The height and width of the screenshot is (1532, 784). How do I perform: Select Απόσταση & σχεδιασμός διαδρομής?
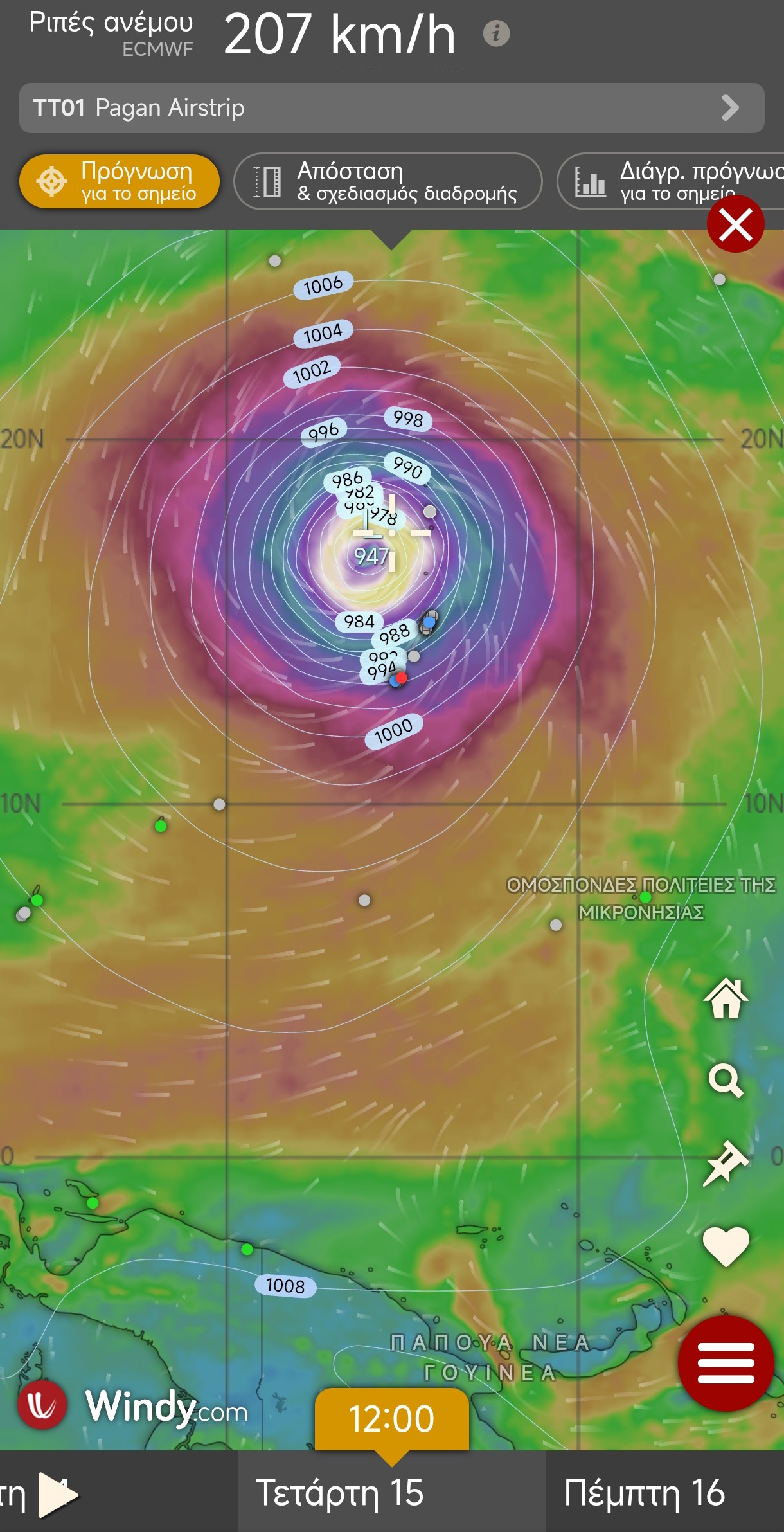pyautogui.click(x=388, y=181)
